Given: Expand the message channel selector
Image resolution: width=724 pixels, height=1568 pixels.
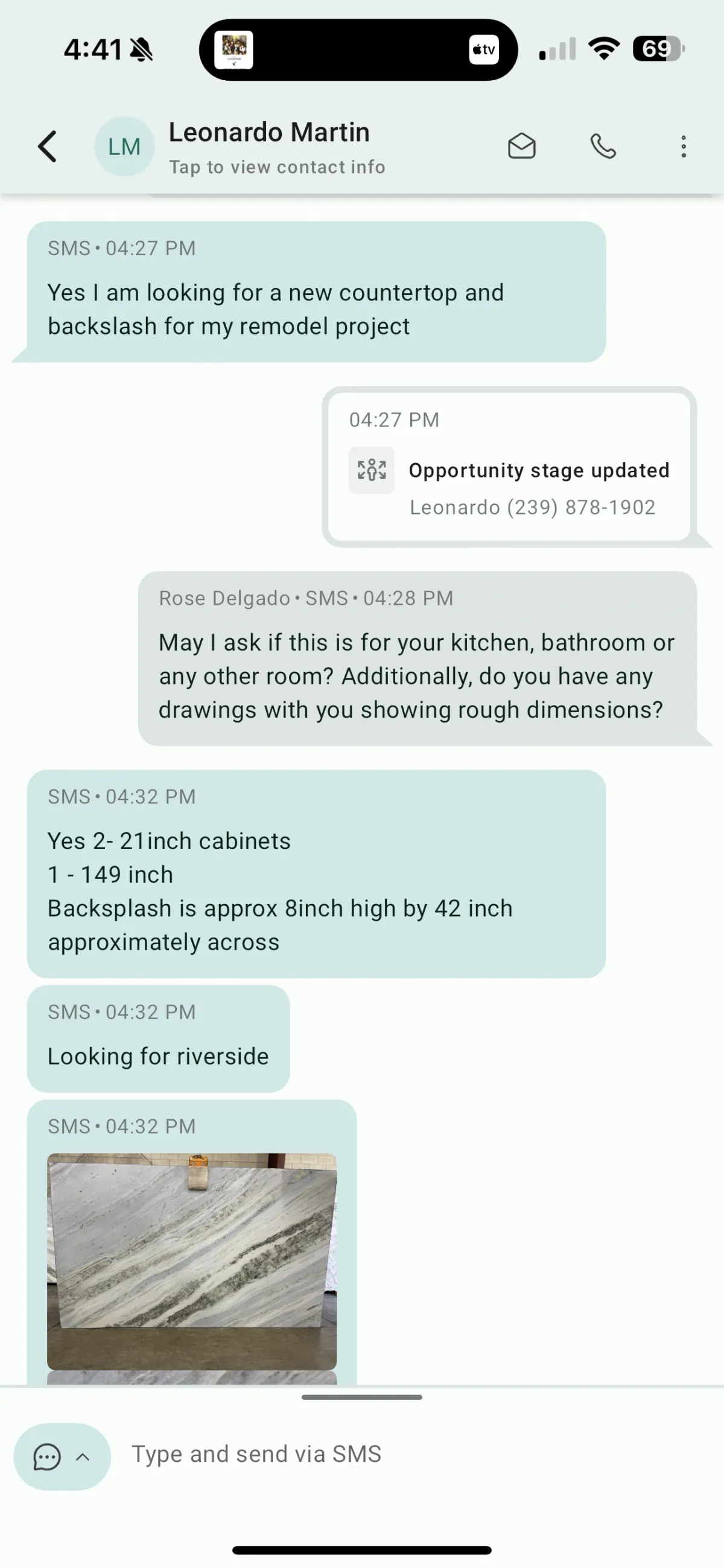Looking at the screenshot, I should [62, 1456].
